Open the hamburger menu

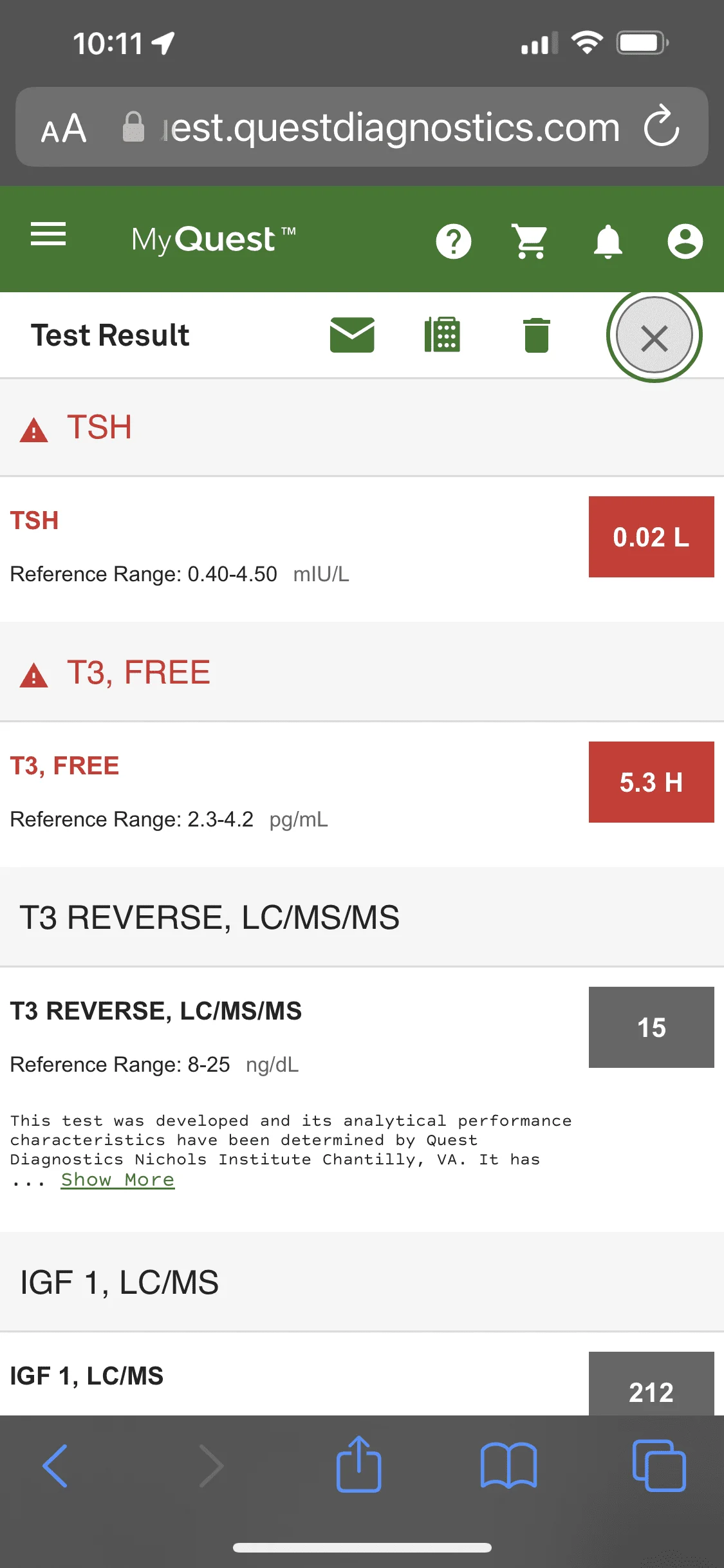coord(48,234)
